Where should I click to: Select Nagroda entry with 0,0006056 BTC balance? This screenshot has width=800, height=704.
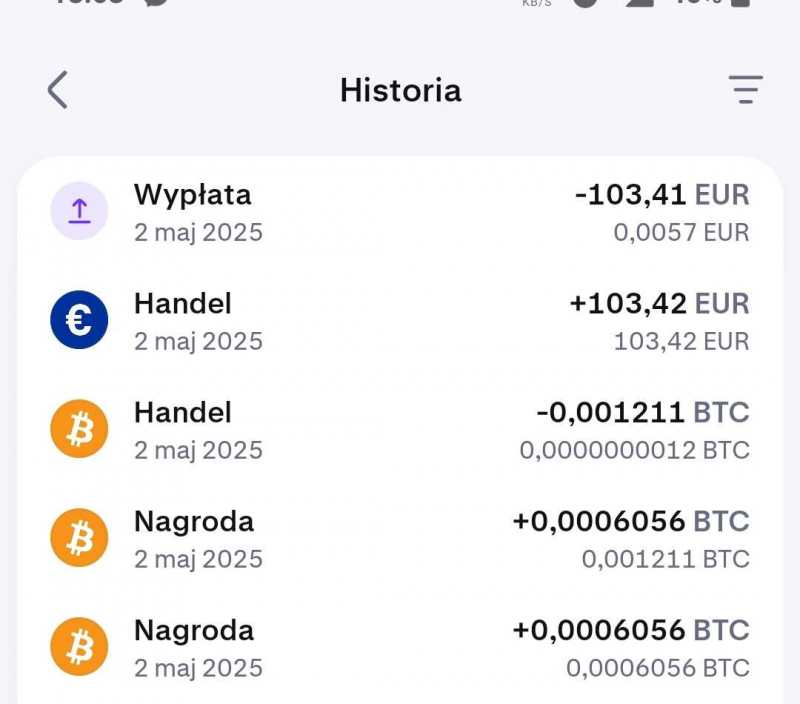pyautogui.click(x=400, y=648)
